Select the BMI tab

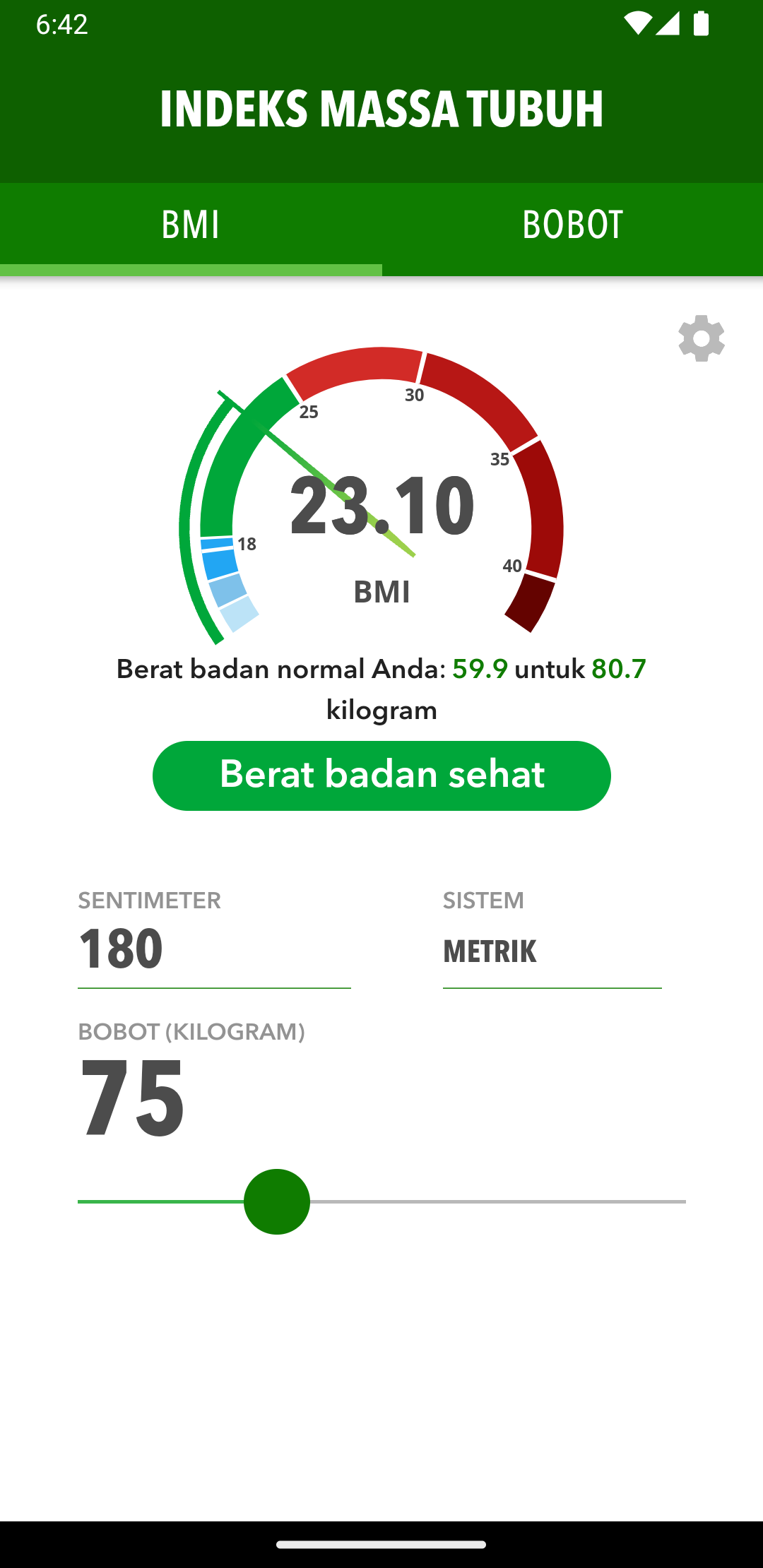pyautogui.click(x=191, y=226)
